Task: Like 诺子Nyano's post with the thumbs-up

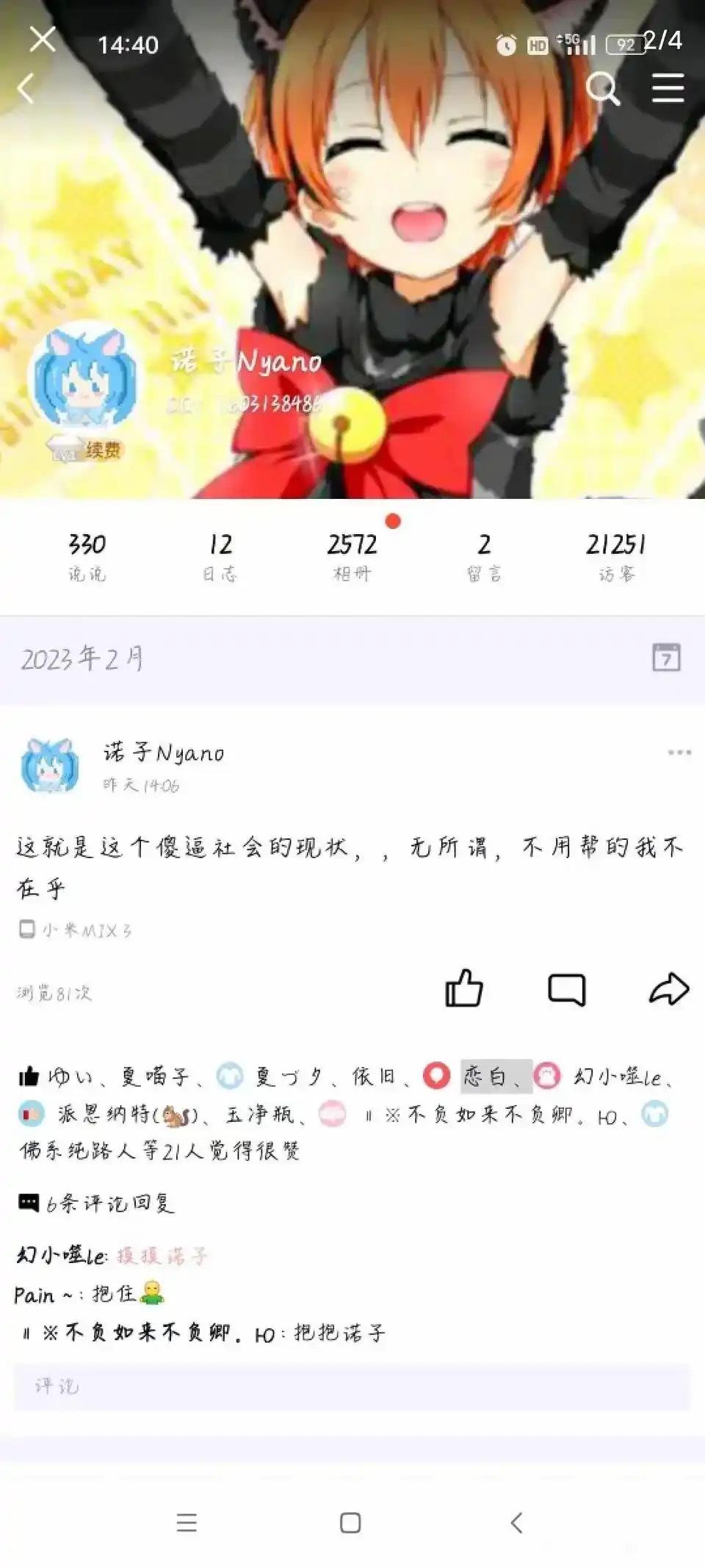Action: click(464, 988)
